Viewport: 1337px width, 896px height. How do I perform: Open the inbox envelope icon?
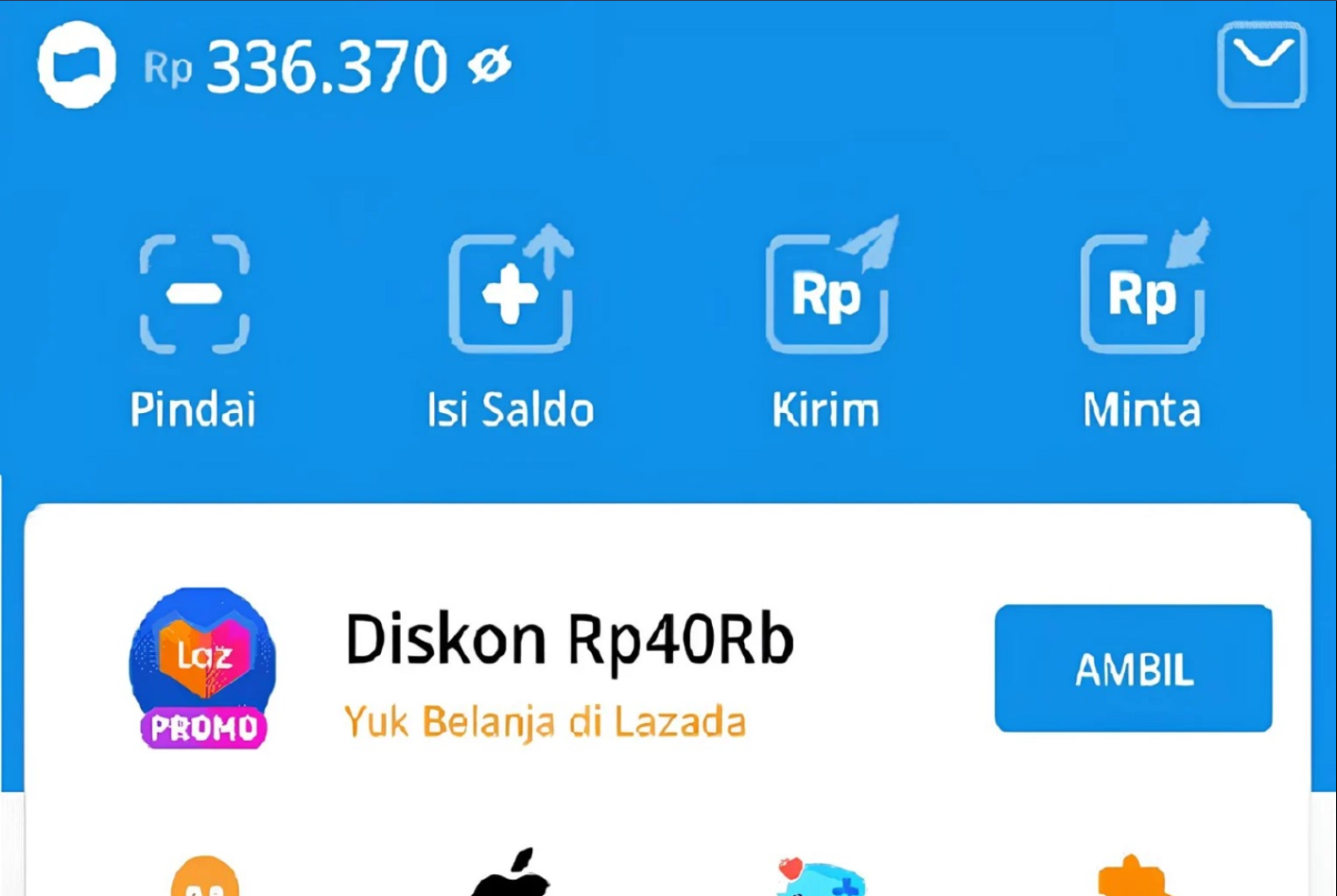(1261, 65)
